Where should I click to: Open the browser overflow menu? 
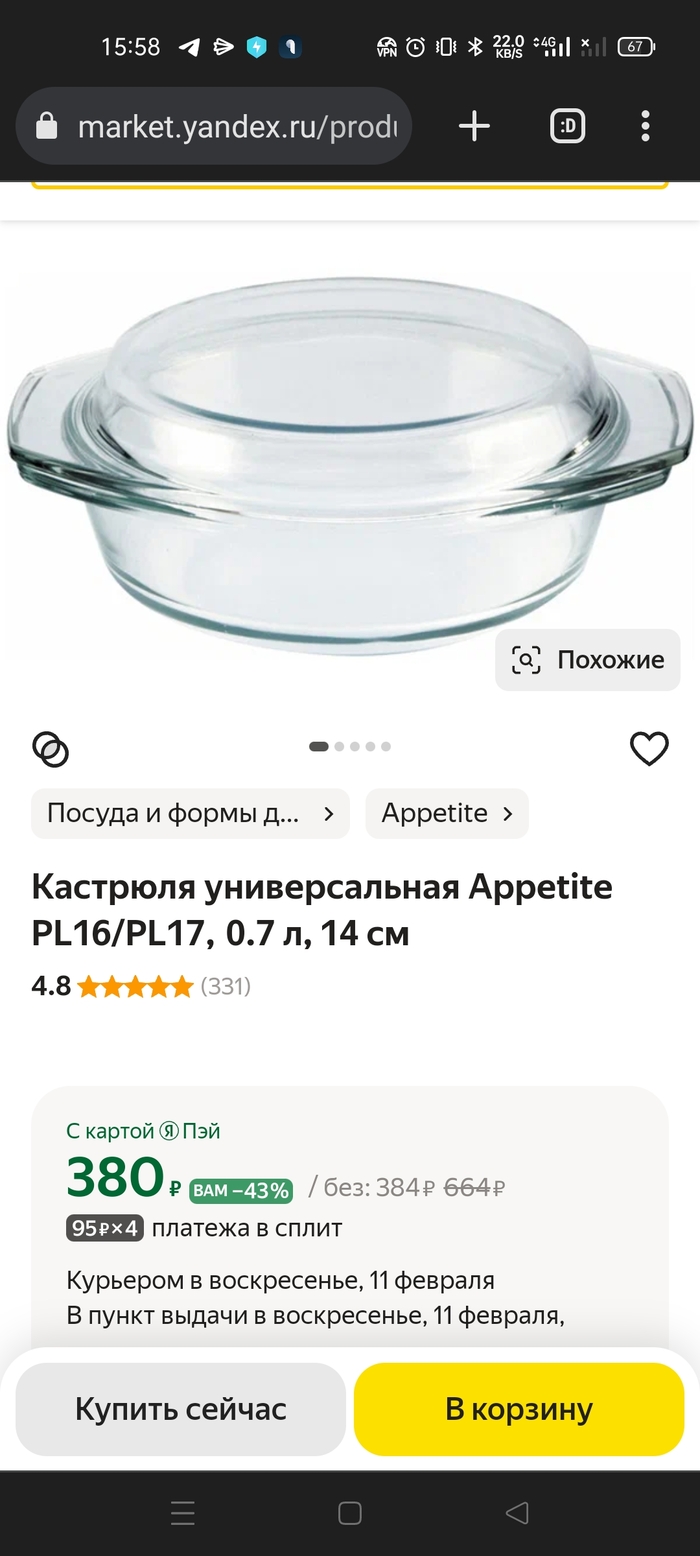(x=645, y=126)
